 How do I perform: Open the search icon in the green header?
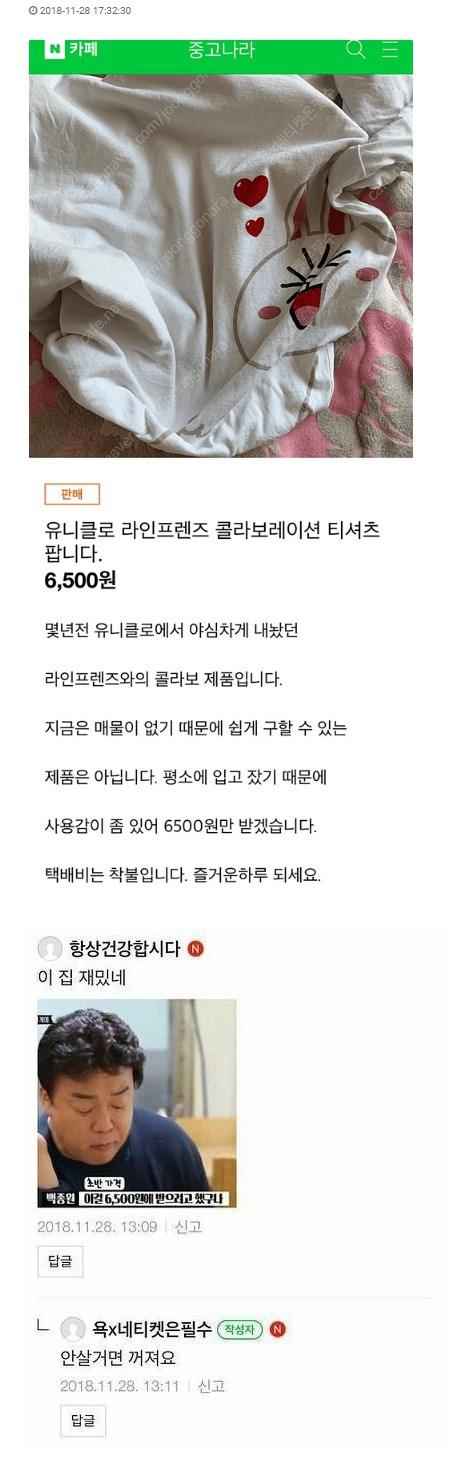point(355,50)
